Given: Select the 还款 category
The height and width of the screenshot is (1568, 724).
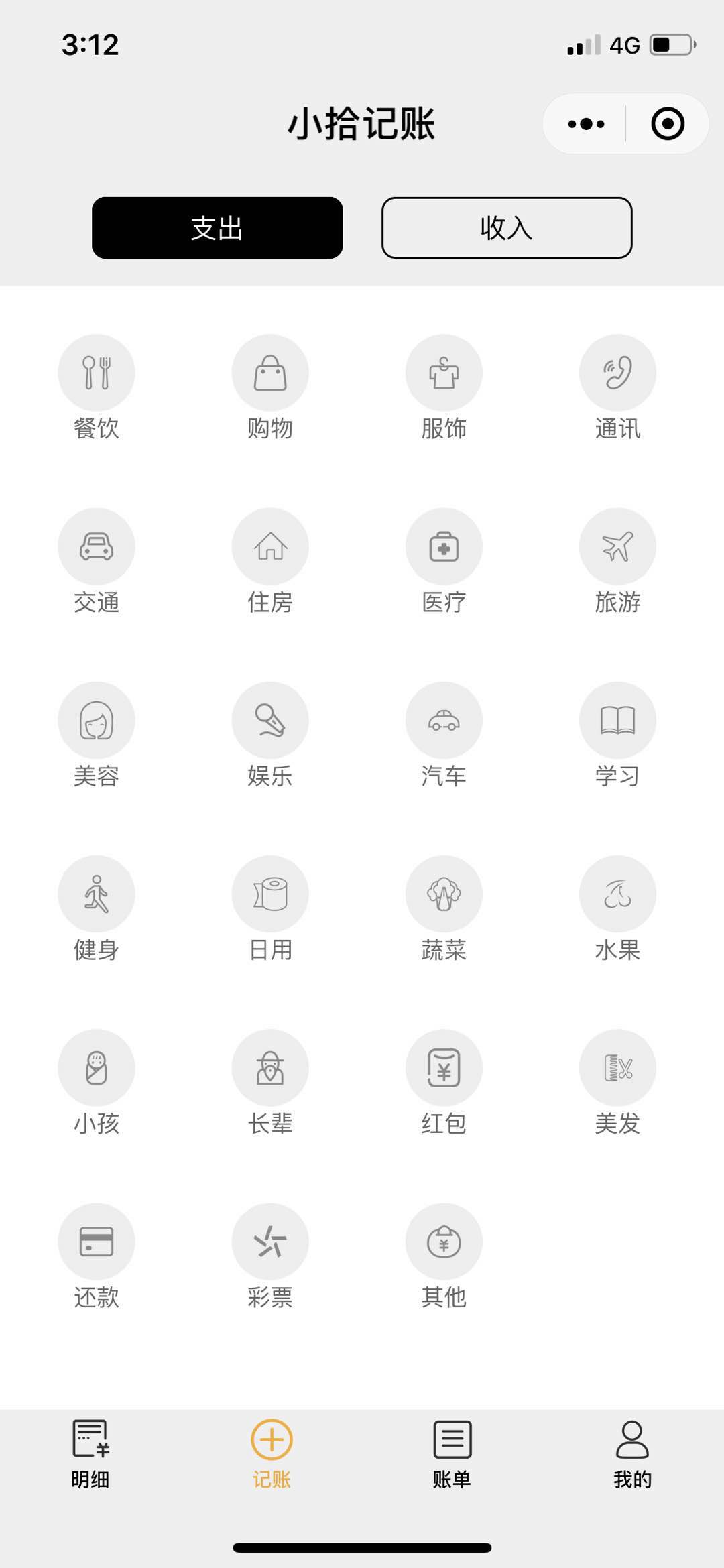Looking at the screenshot, I should 97,1256.
